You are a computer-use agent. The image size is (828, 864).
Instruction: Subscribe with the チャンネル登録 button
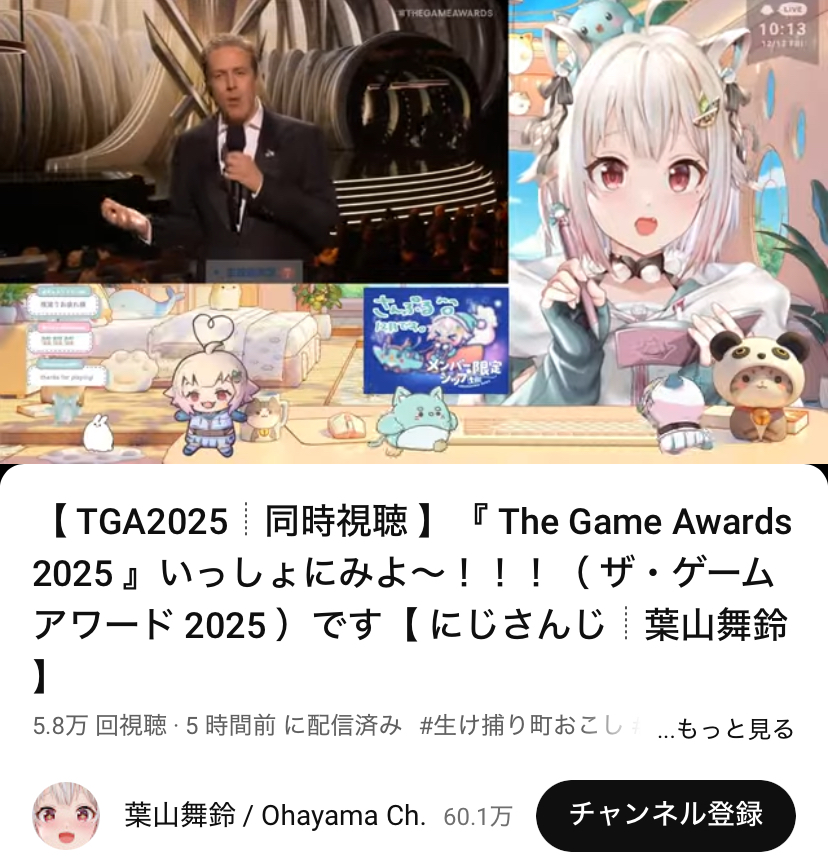[x=666, y=815]
